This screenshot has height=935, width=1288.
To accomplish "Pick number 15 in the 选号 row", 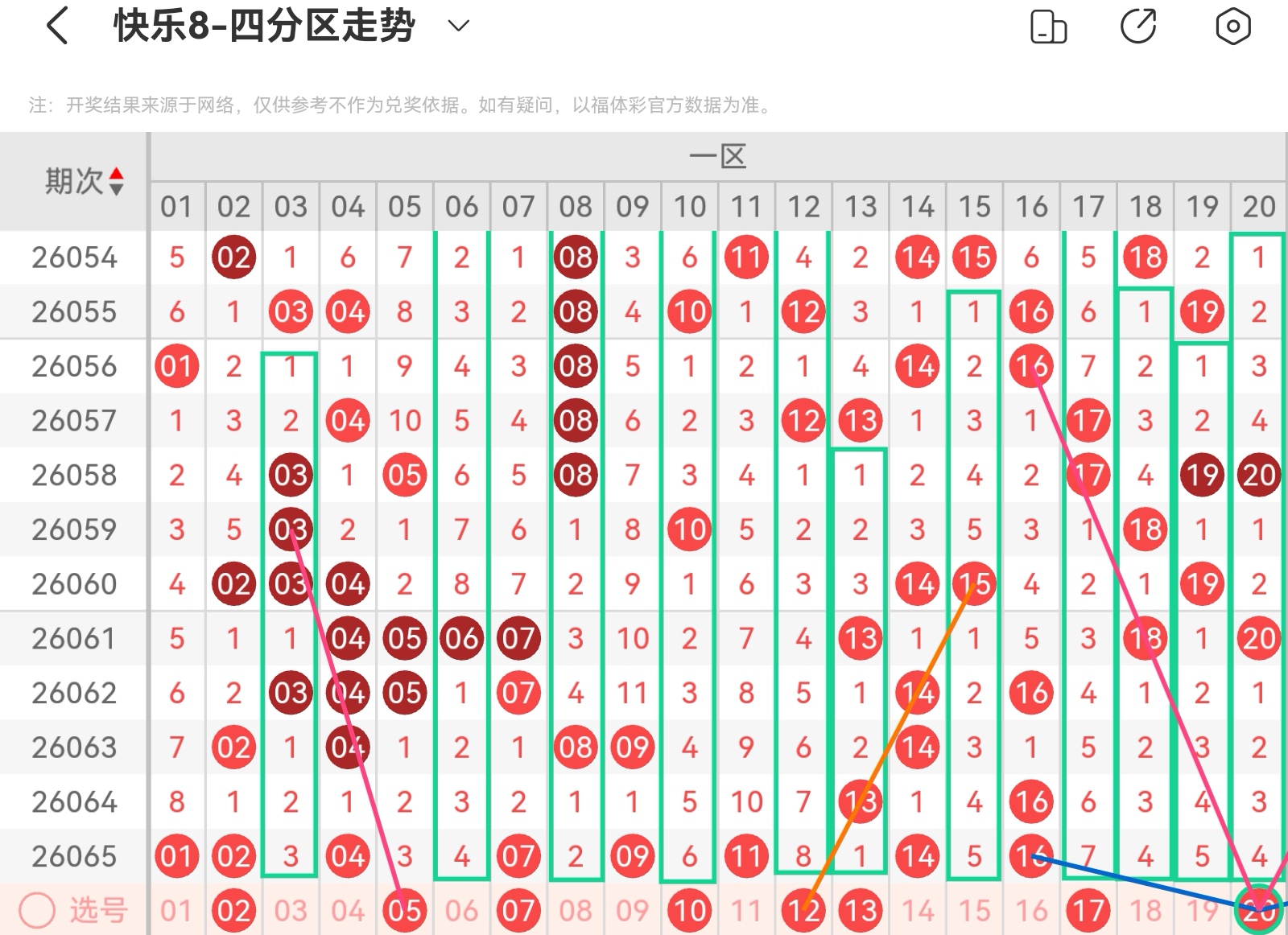I will click(x=975, y=911).
